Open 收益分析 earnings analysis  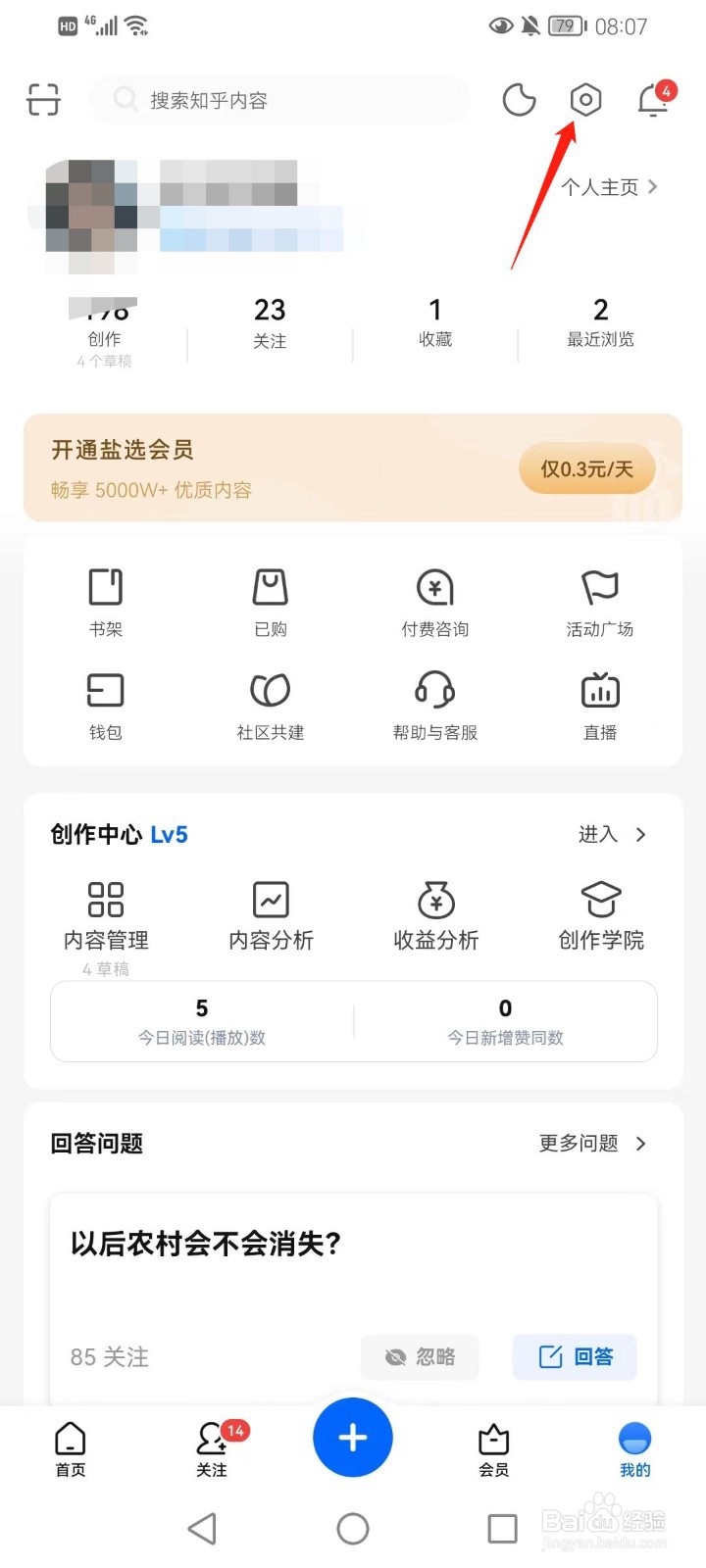(x=436, y=914)
